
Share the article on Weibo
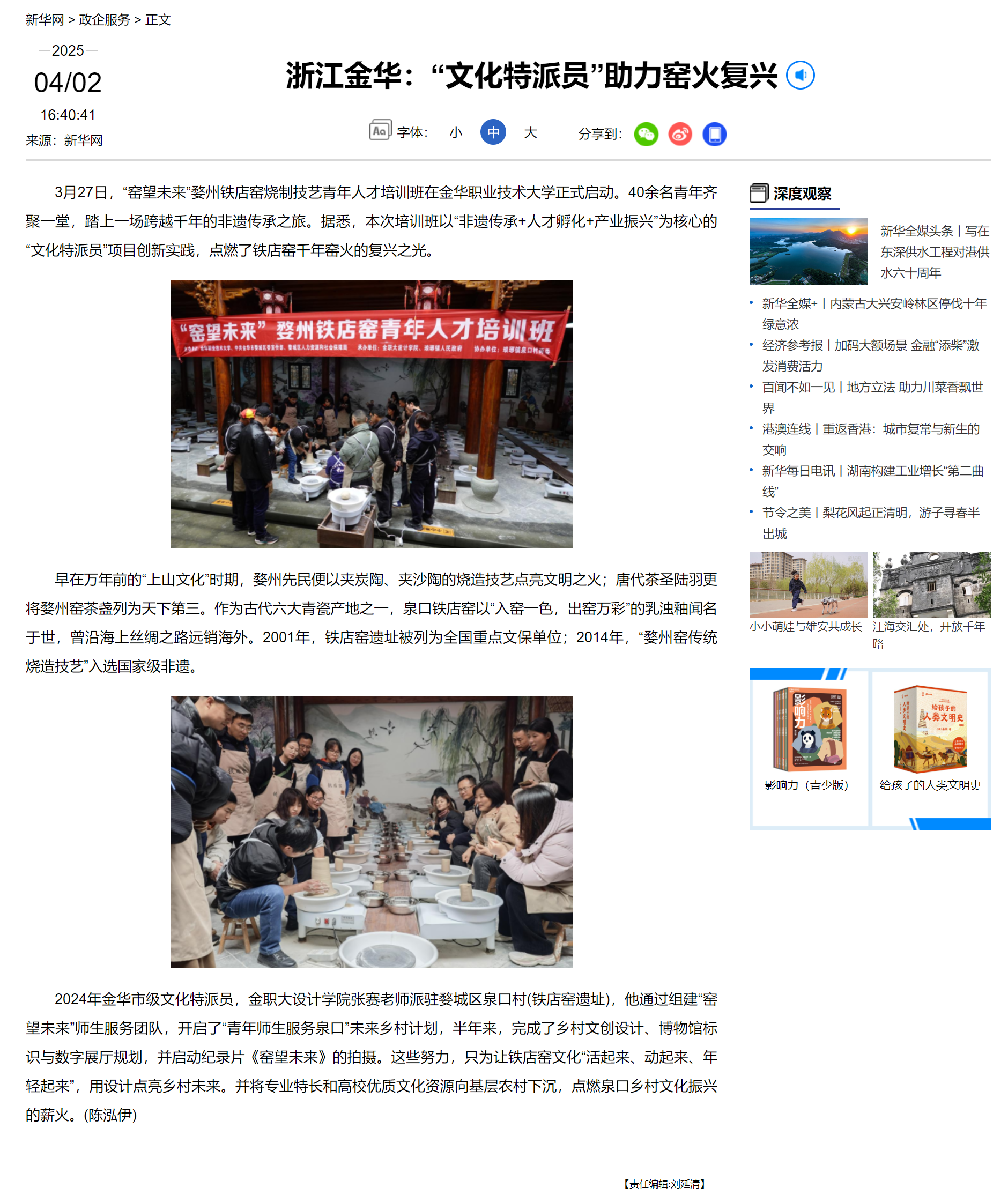point(680,134)
